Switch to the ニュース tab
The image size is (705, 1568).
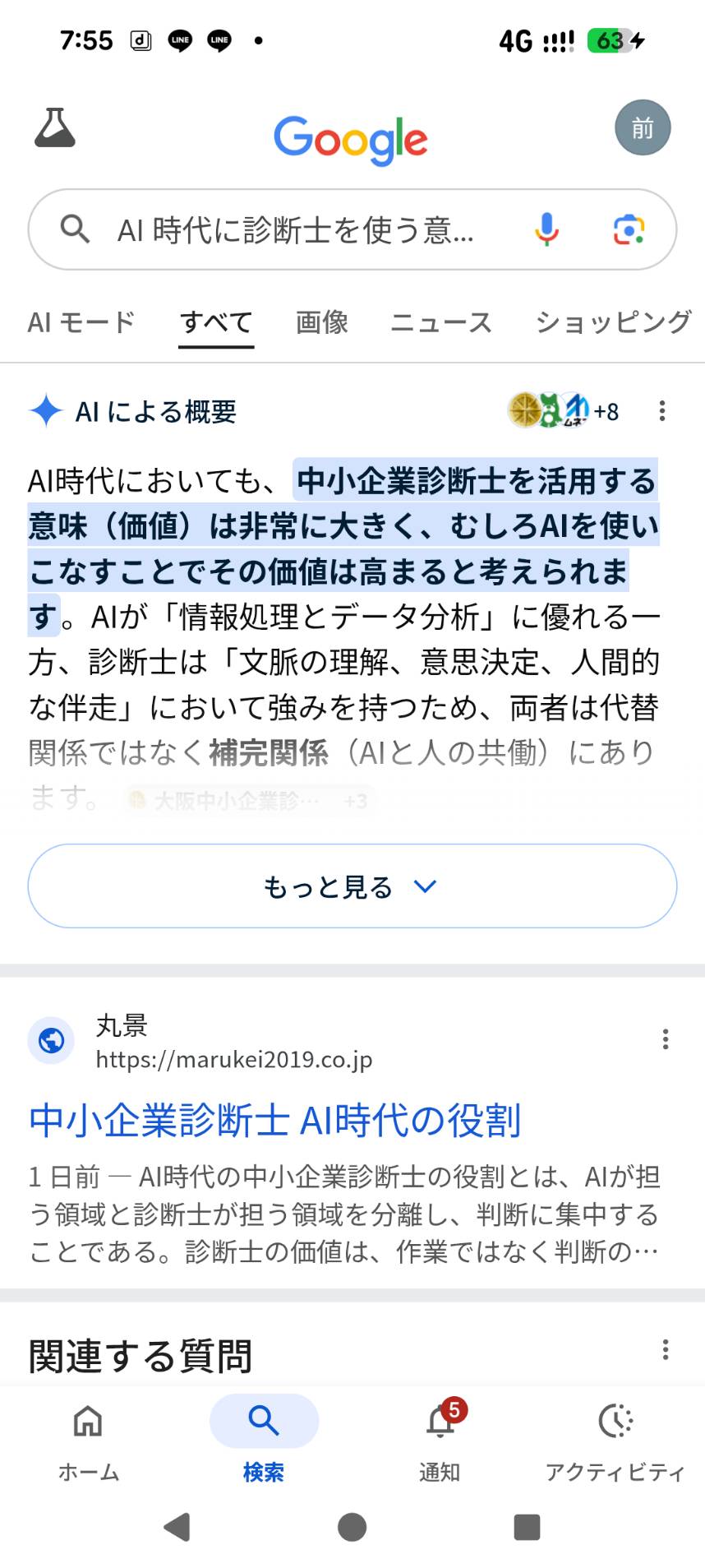(442, 322)
